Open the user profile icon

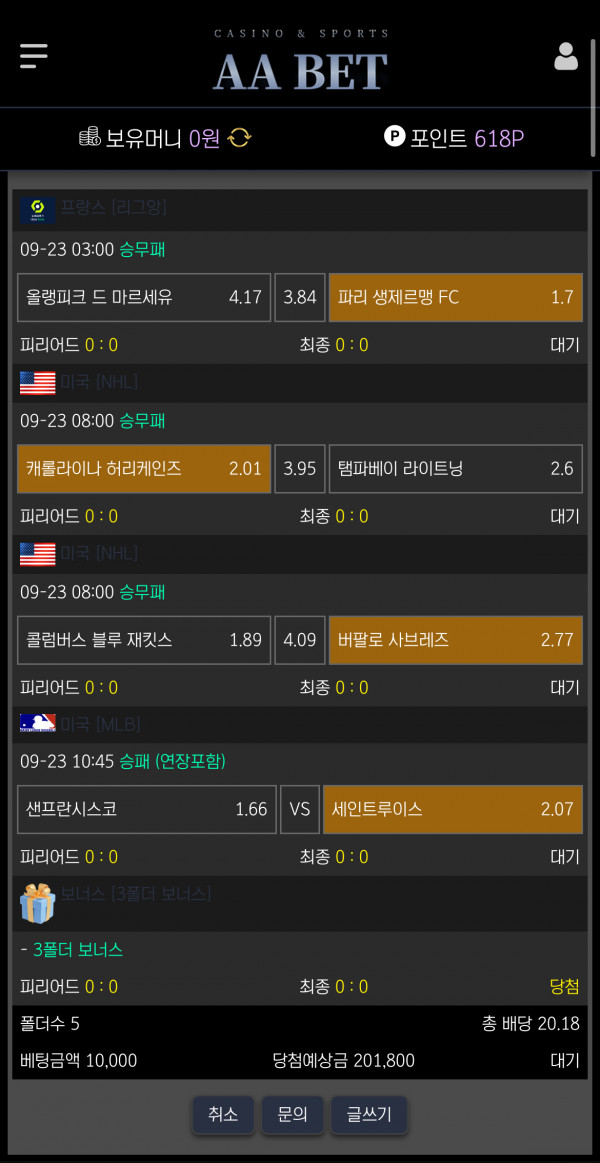[x=566, y=56]
